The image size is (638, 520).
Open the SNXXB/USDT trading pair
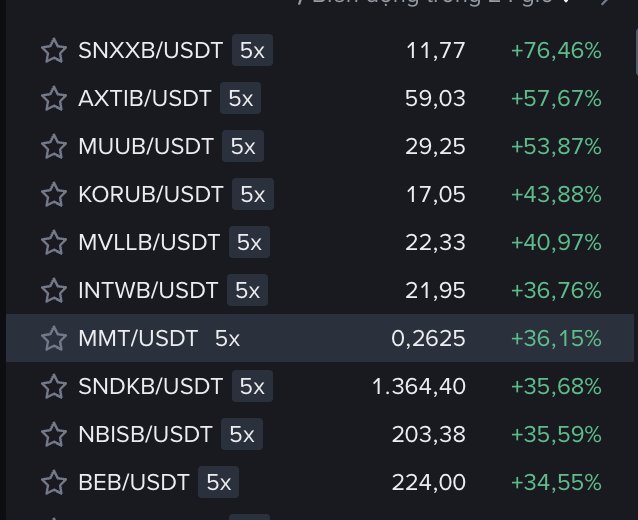[320, 50]
